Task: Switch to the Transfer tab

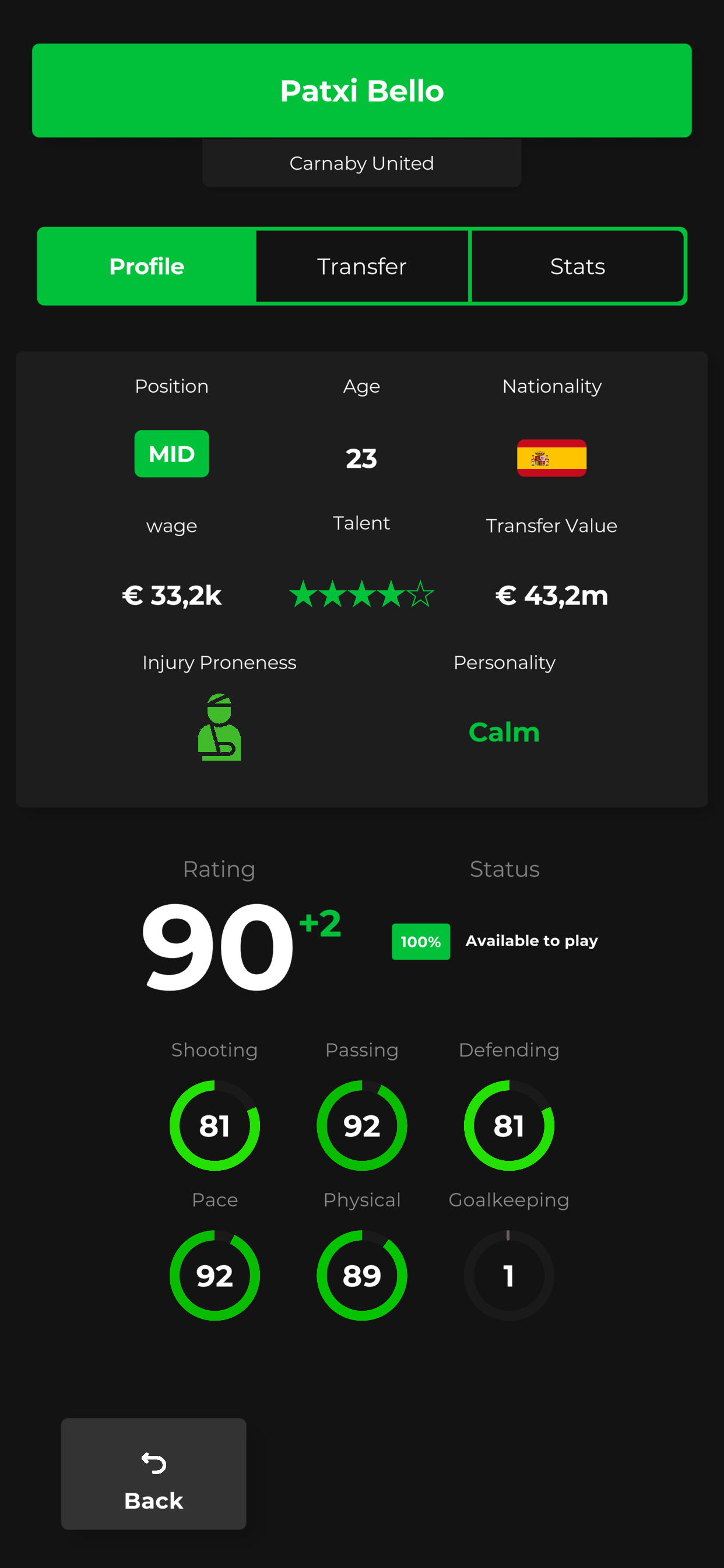Action: (x=362, y=266)
